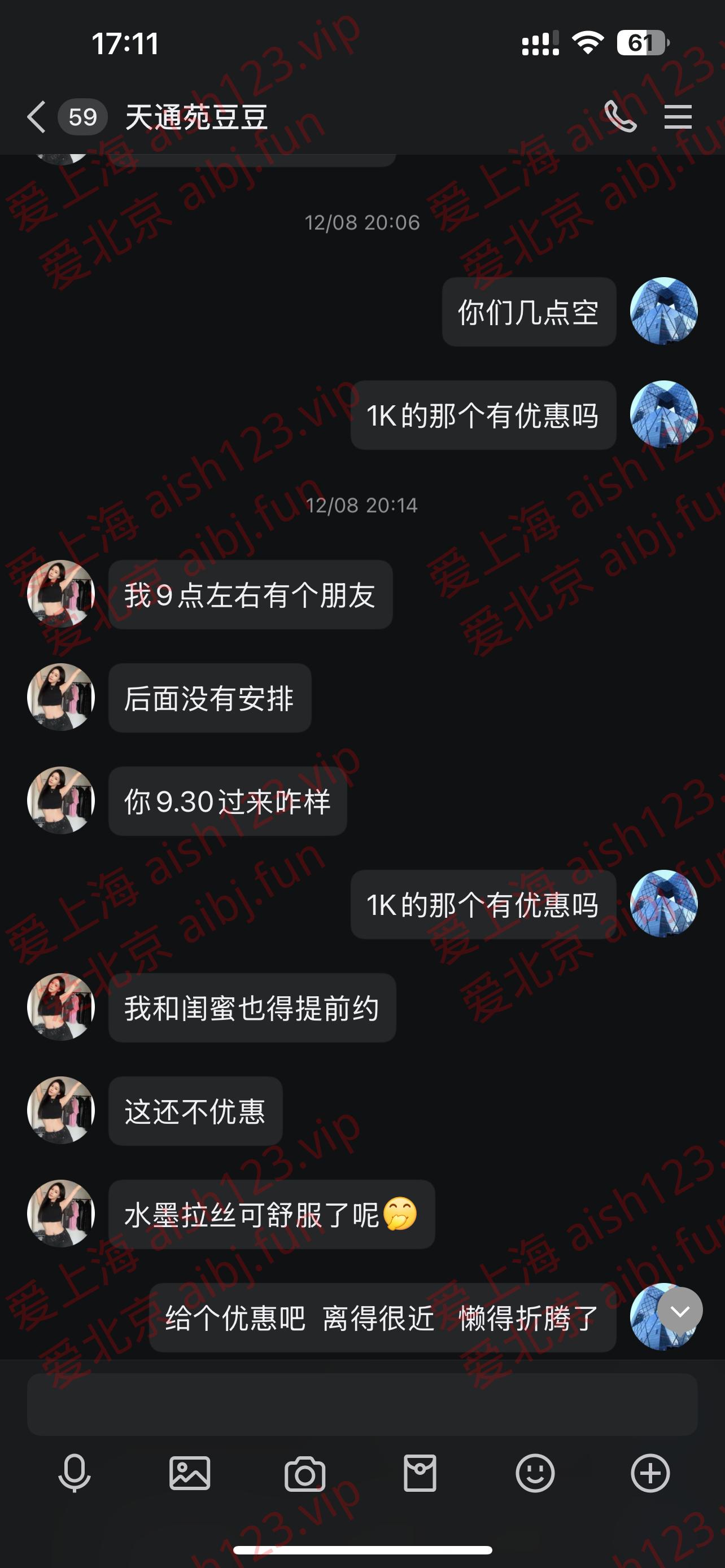The width and height of the screenshot is (725, 1568).
Task: Open the chat settings menu
Action: click(x=678, y=116)
